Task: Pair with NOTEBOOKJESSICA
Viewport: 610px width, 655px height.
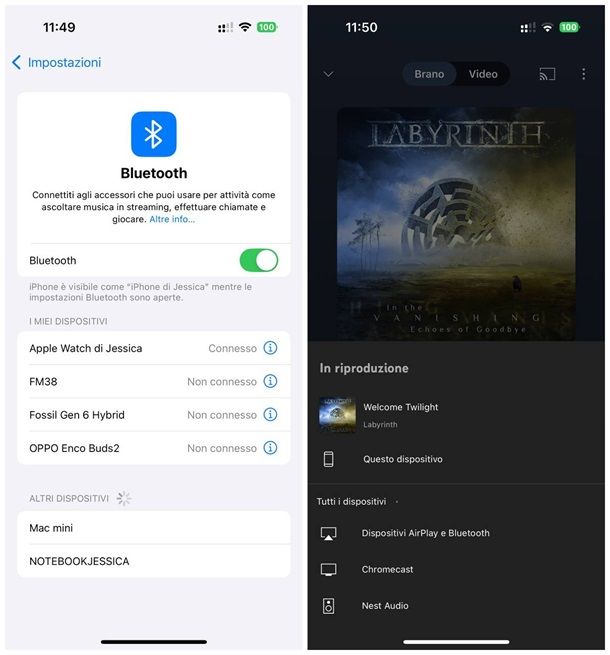Action: [100, 561]
